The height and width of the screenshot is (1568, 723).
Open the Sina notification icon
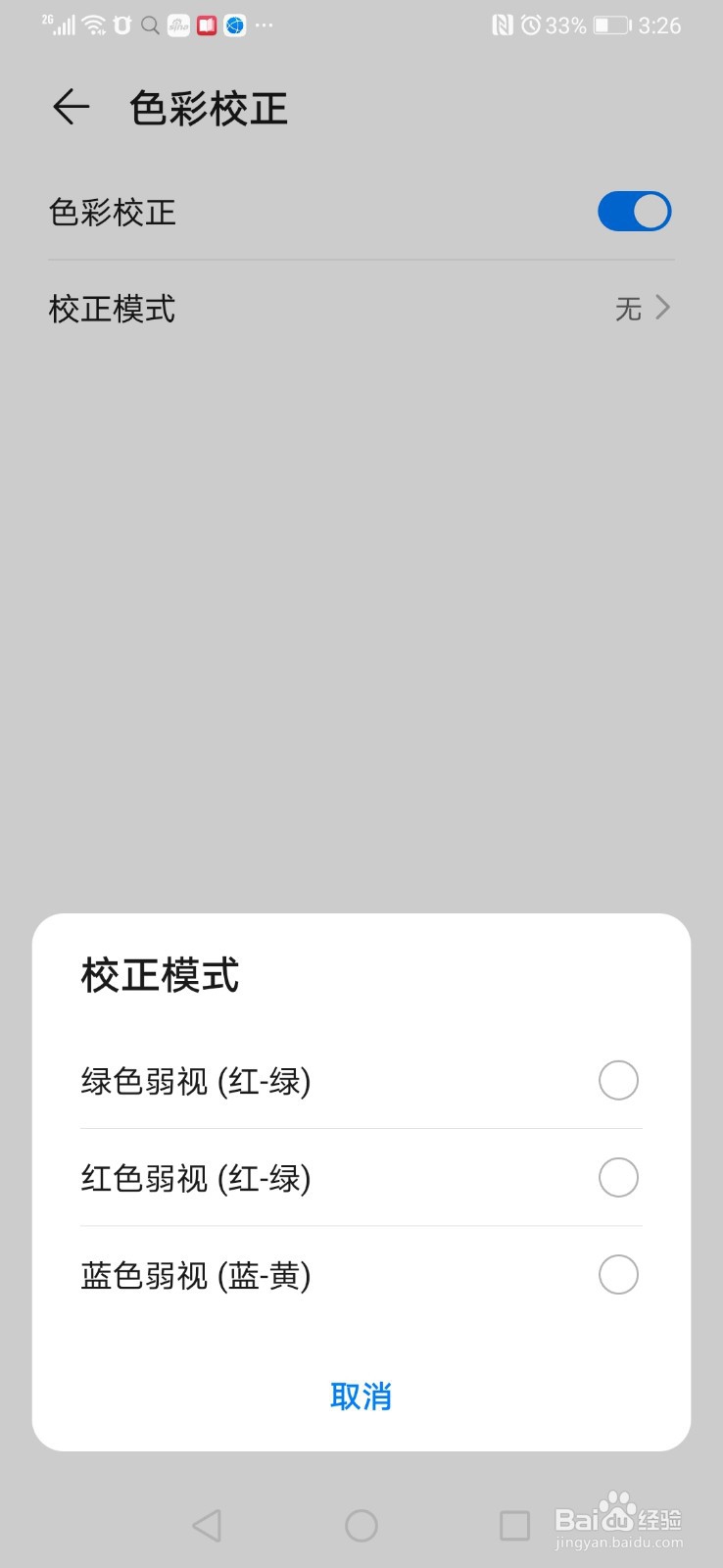pyautogui.click(x=177, y=24)
